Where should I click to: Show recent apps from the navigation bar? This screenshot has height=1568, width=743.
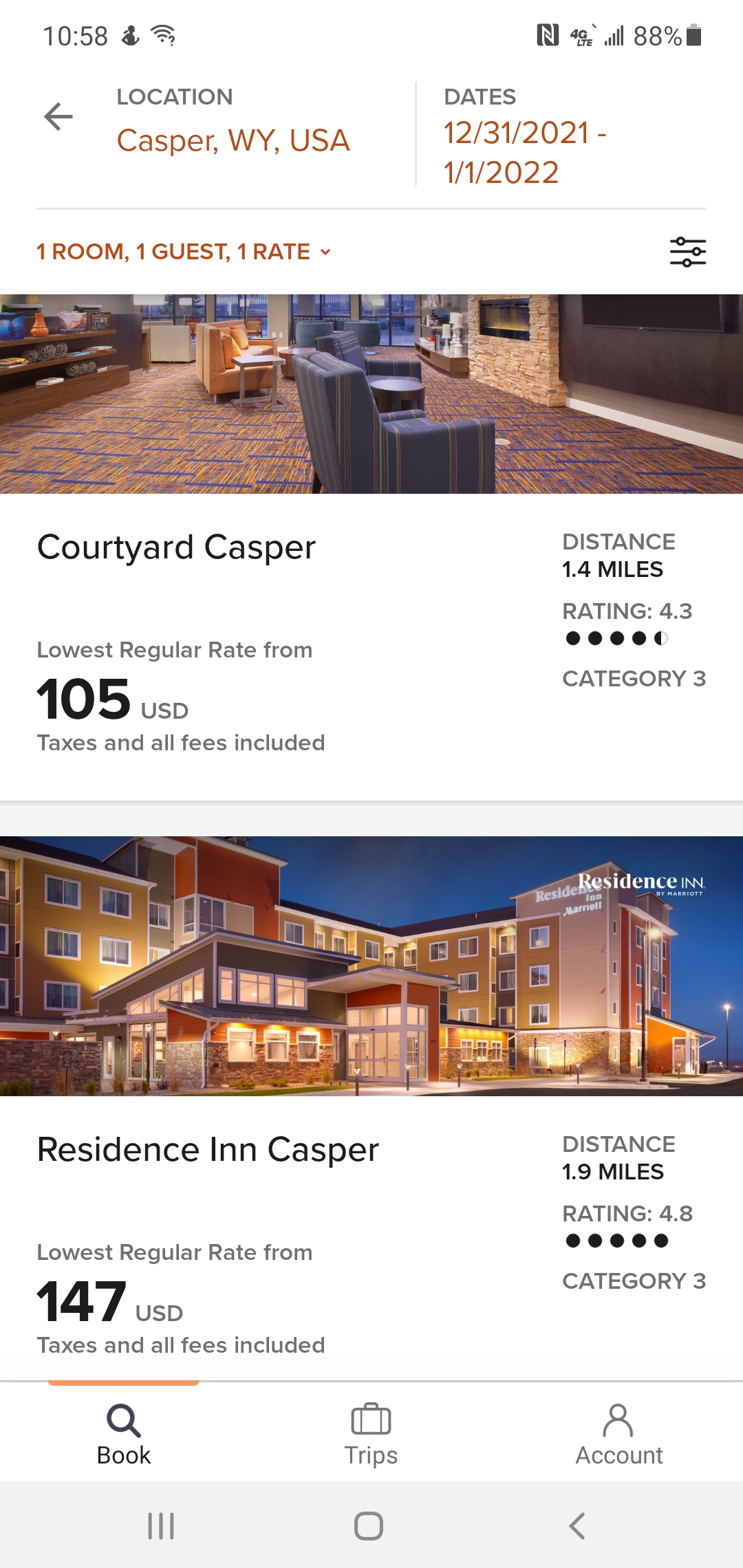point(161,1526)
